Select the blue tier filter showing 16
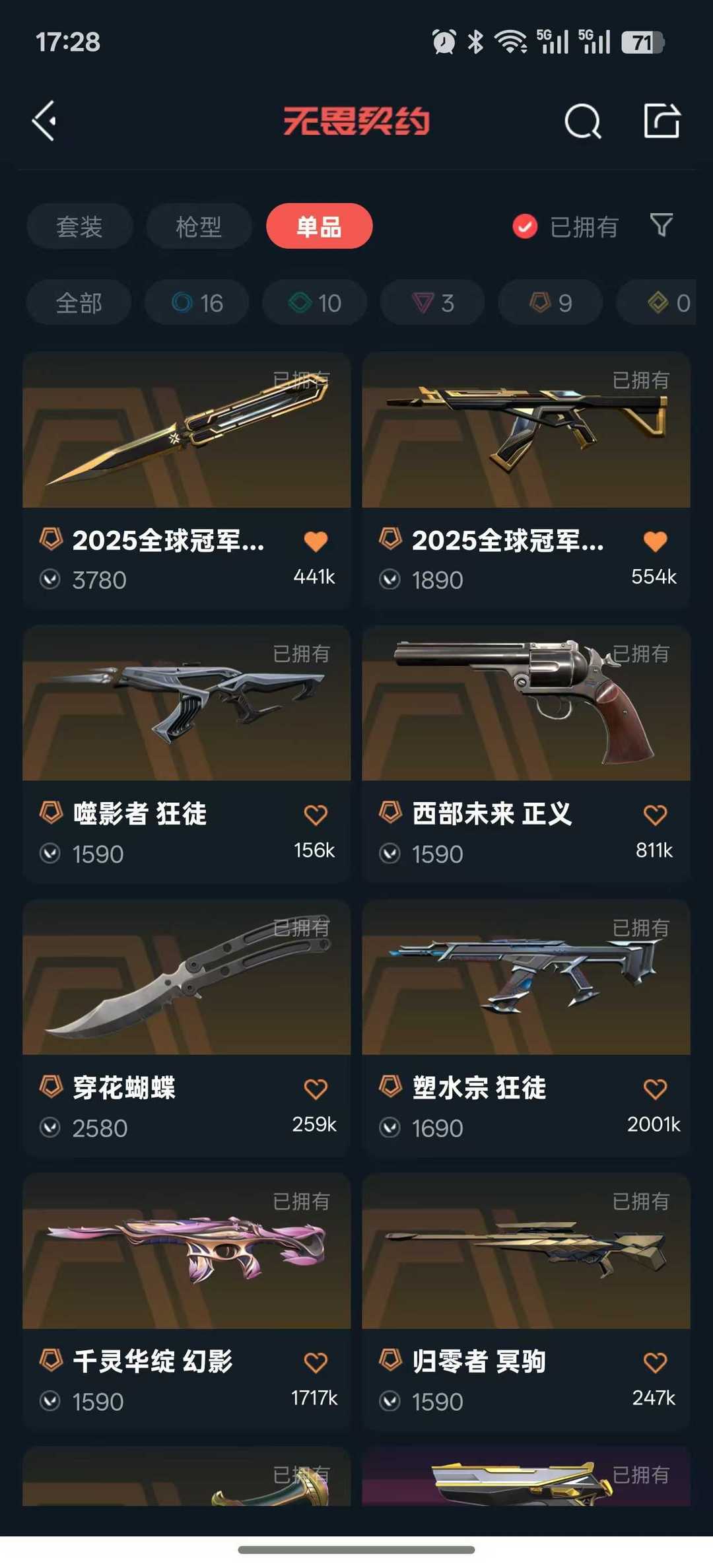This screenshot has height=1568, width=713. (x=196, y=302)
